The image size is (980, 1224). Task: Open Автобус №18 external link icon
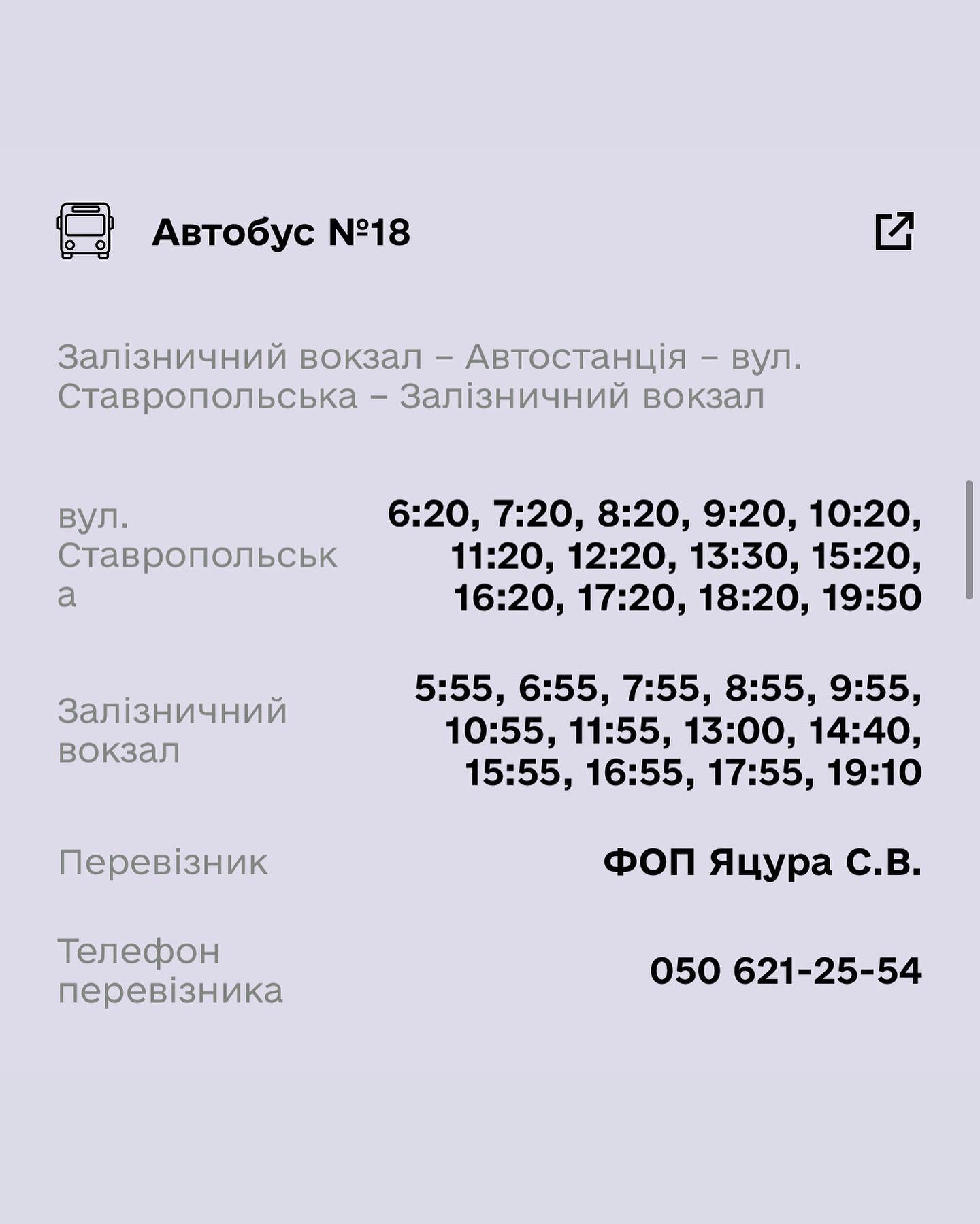click(894, 231)
